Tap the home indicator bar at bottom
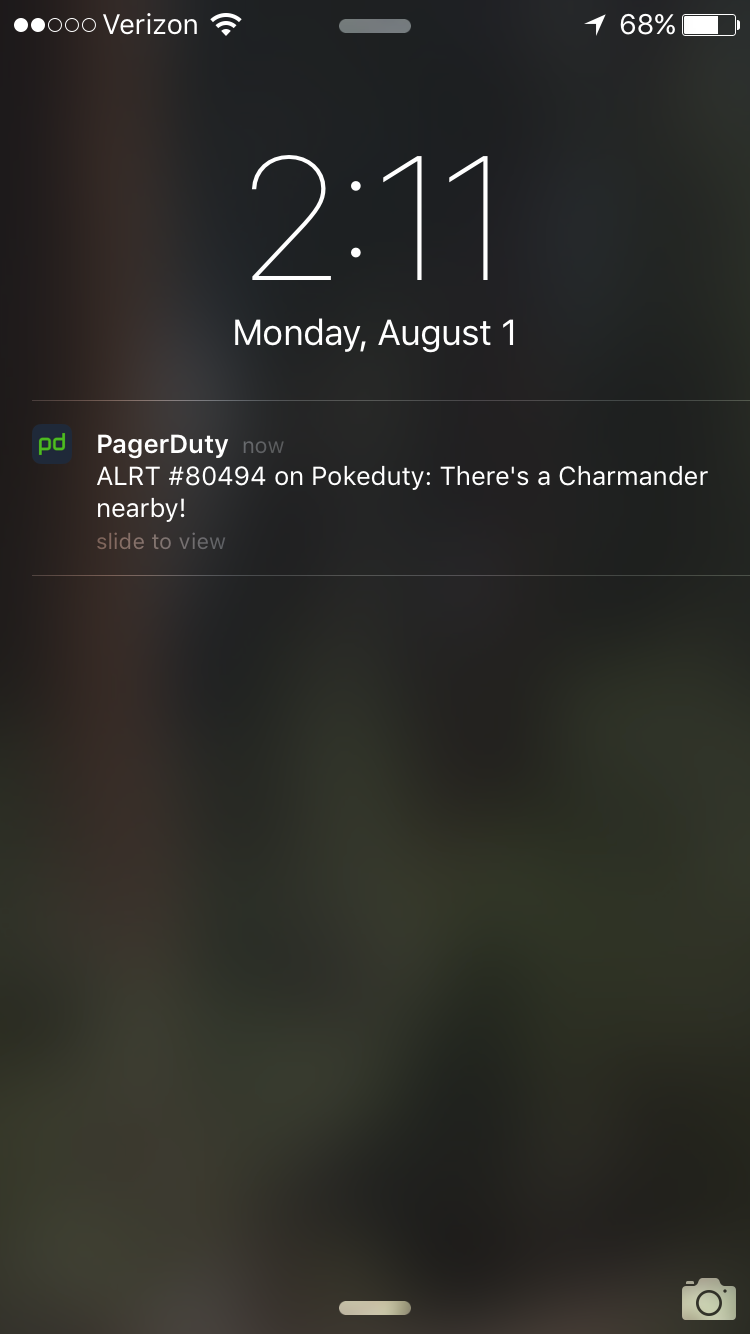The width and height of the screenshot is (750, 1334). coord(374,1307)
